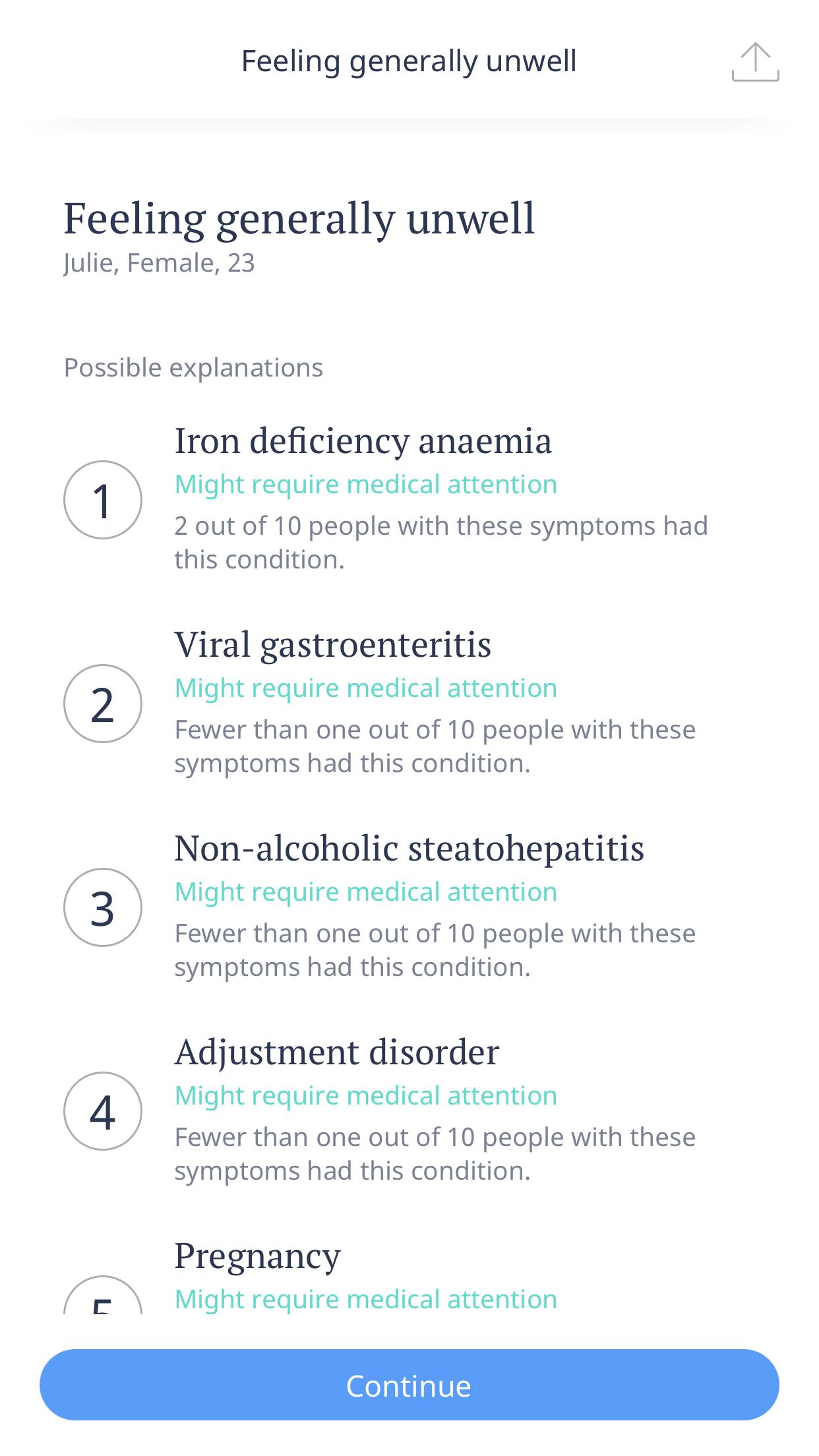Open Iron deficiency anaemia details
Screen dimensions: 819x1456
(409, 499)
